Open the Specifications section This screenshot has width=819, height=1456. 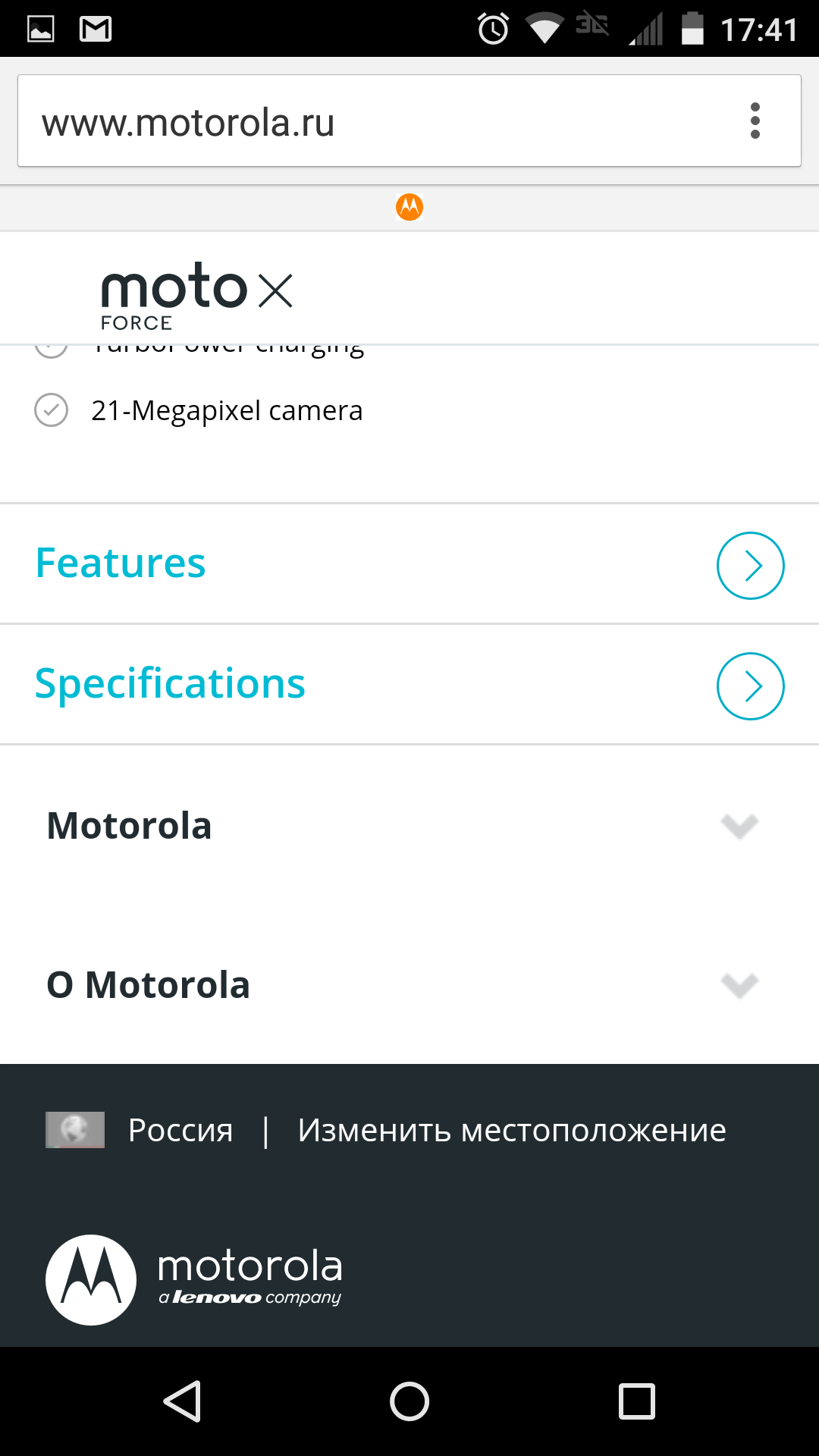click(x=409, y=685)
